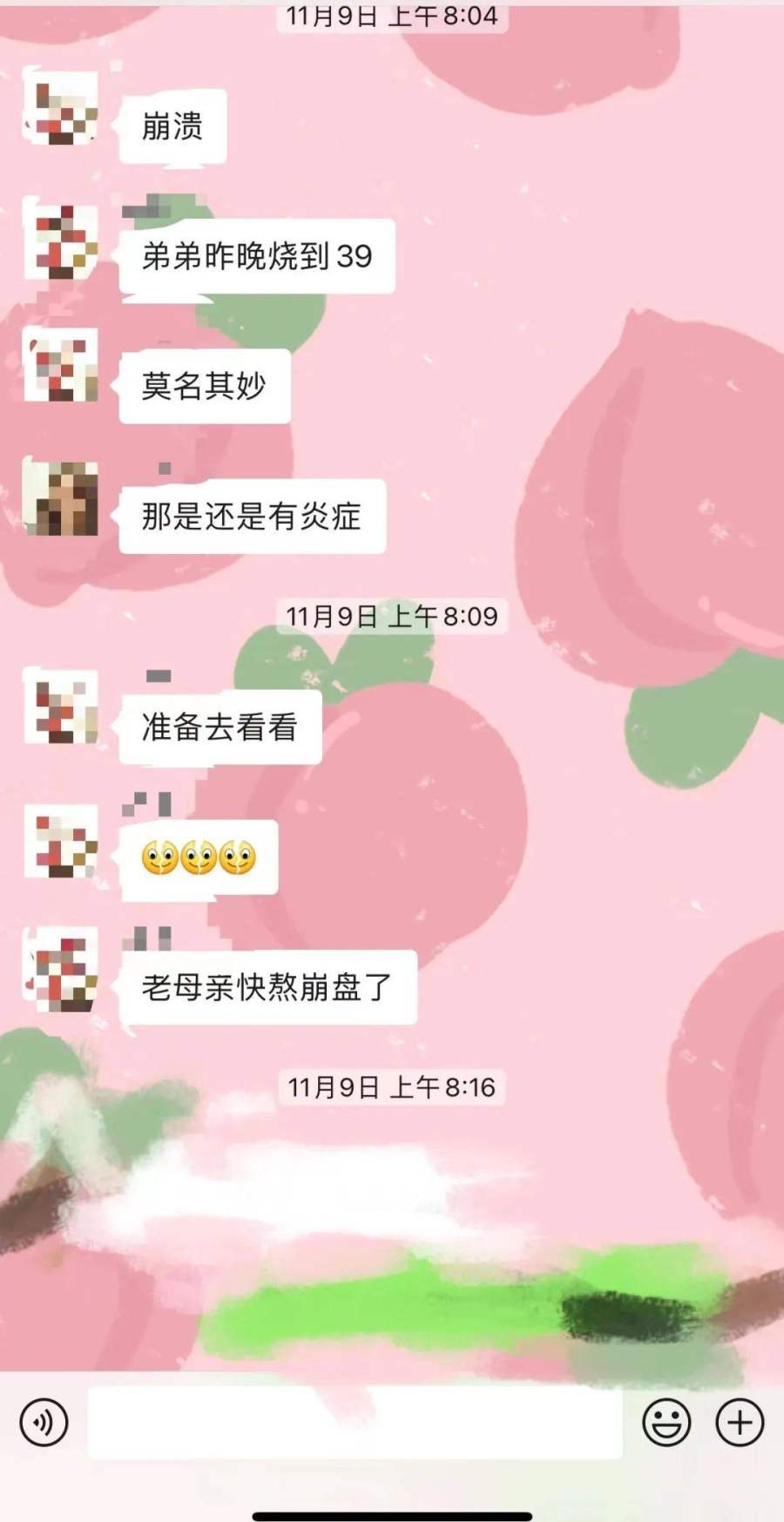This screenshot has height=1522, width=784.
Task: Open the plus attachments menu
Action: 740,1423
